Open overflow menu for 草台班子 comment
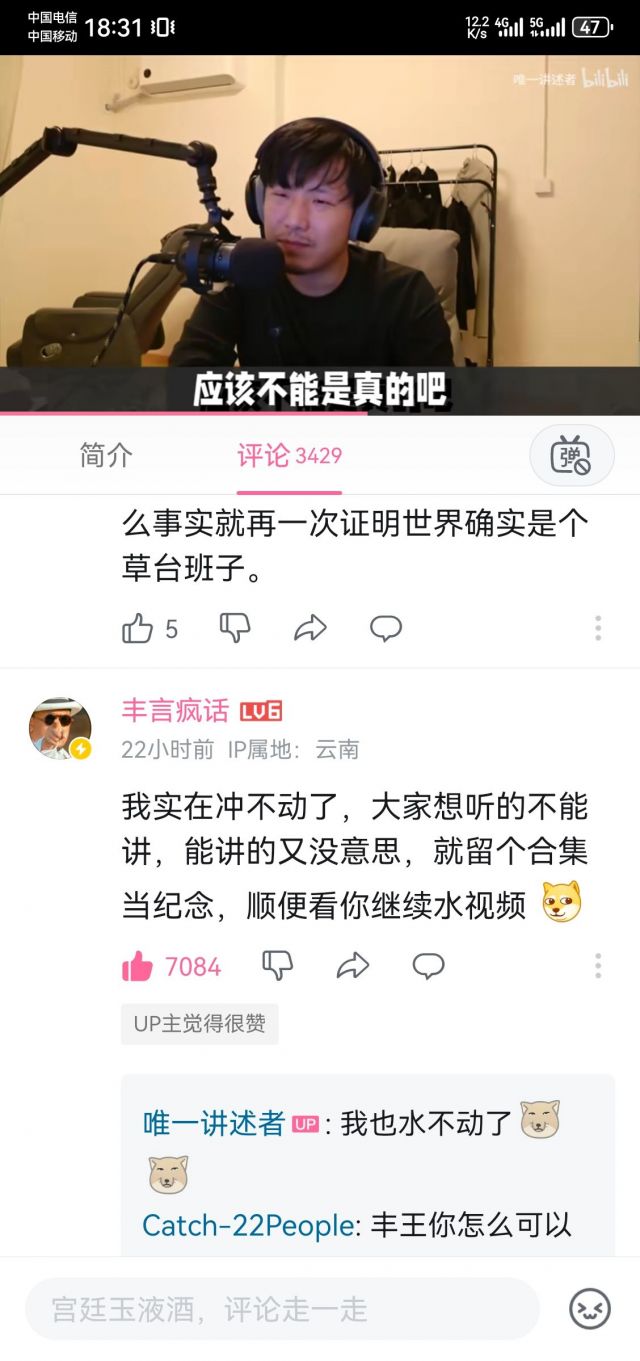The width and height of the screenshot is (640, 1361). [x=598, y=628]
